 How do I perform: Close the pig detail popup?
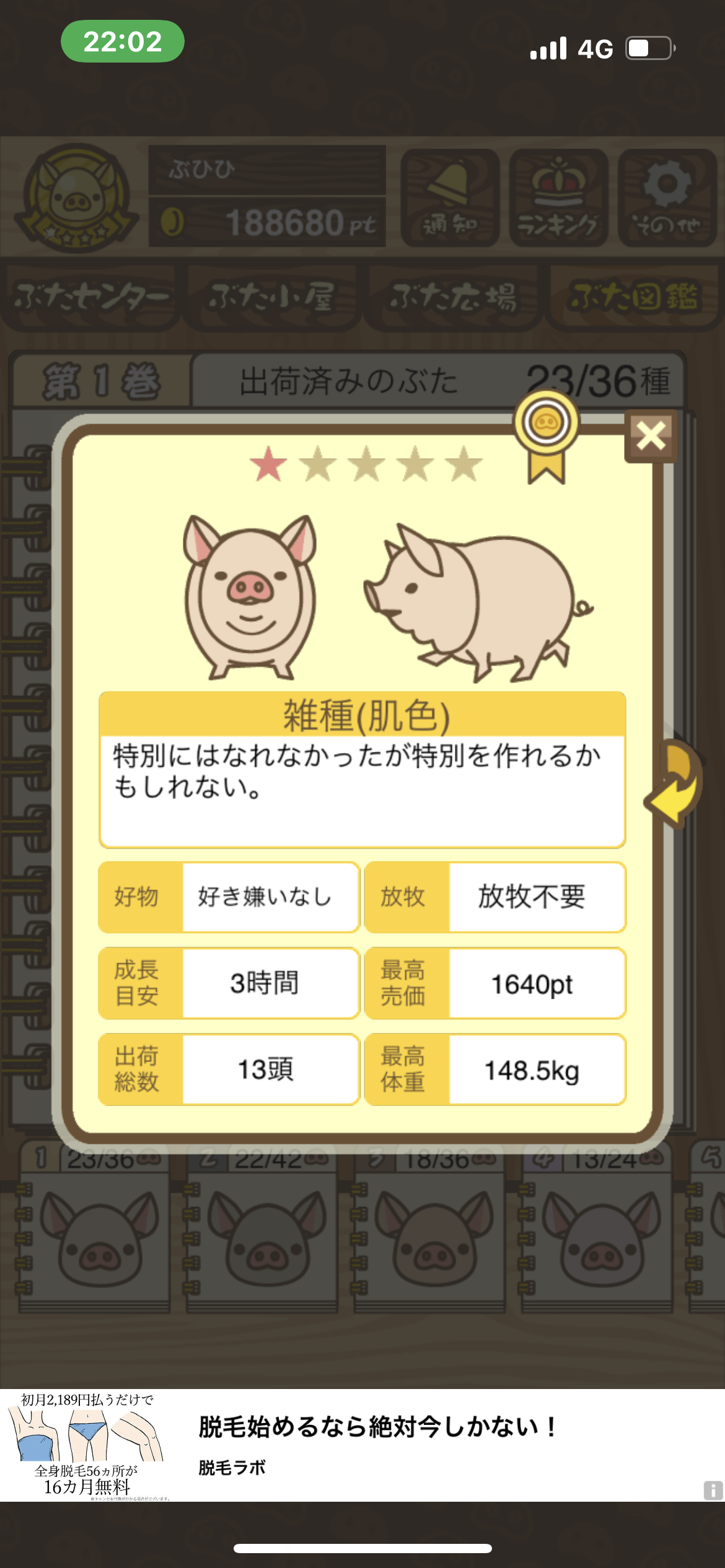651,436
